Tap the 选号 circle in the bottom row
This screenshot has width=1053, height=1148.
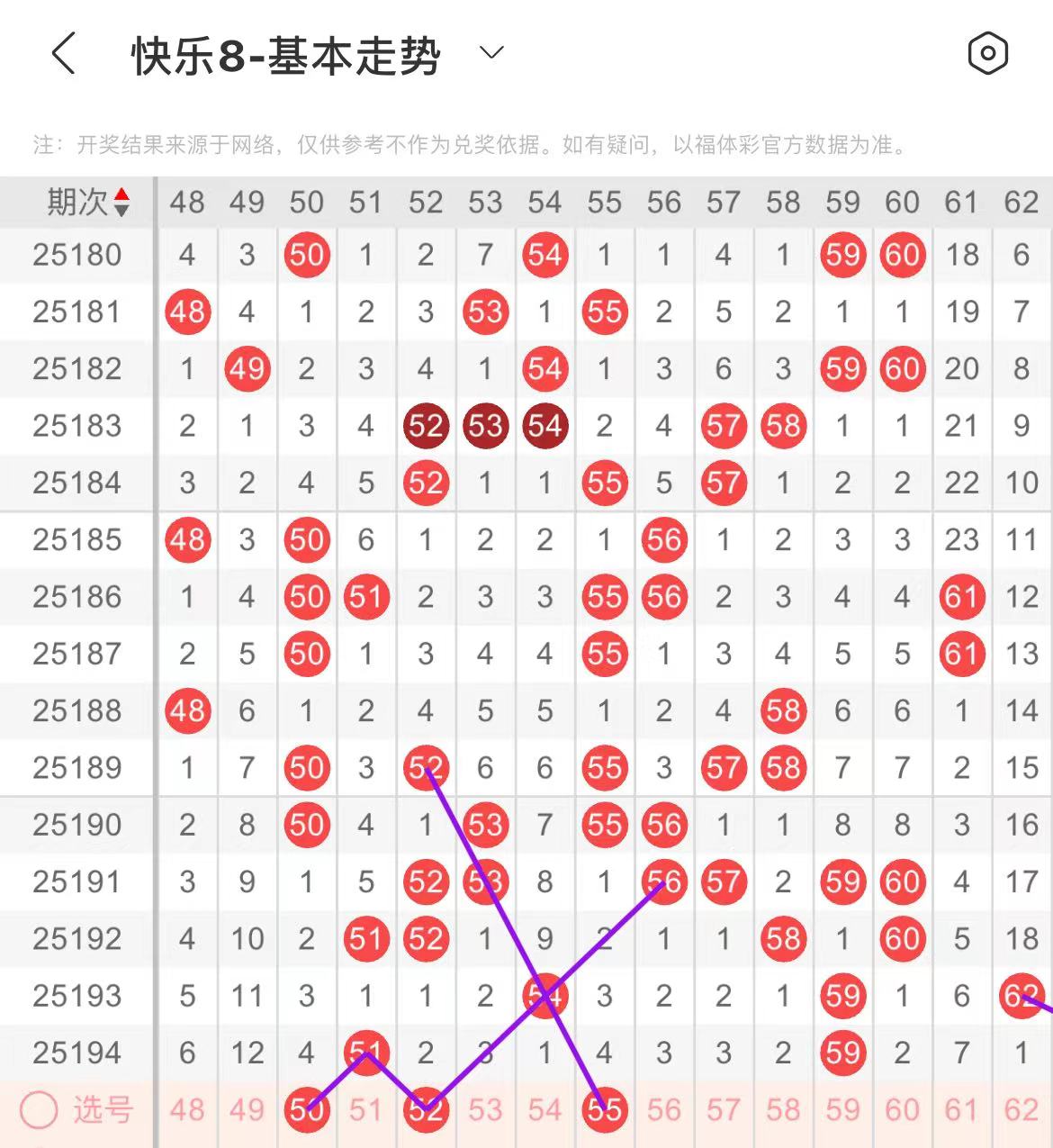click(x=40, y=1110)
